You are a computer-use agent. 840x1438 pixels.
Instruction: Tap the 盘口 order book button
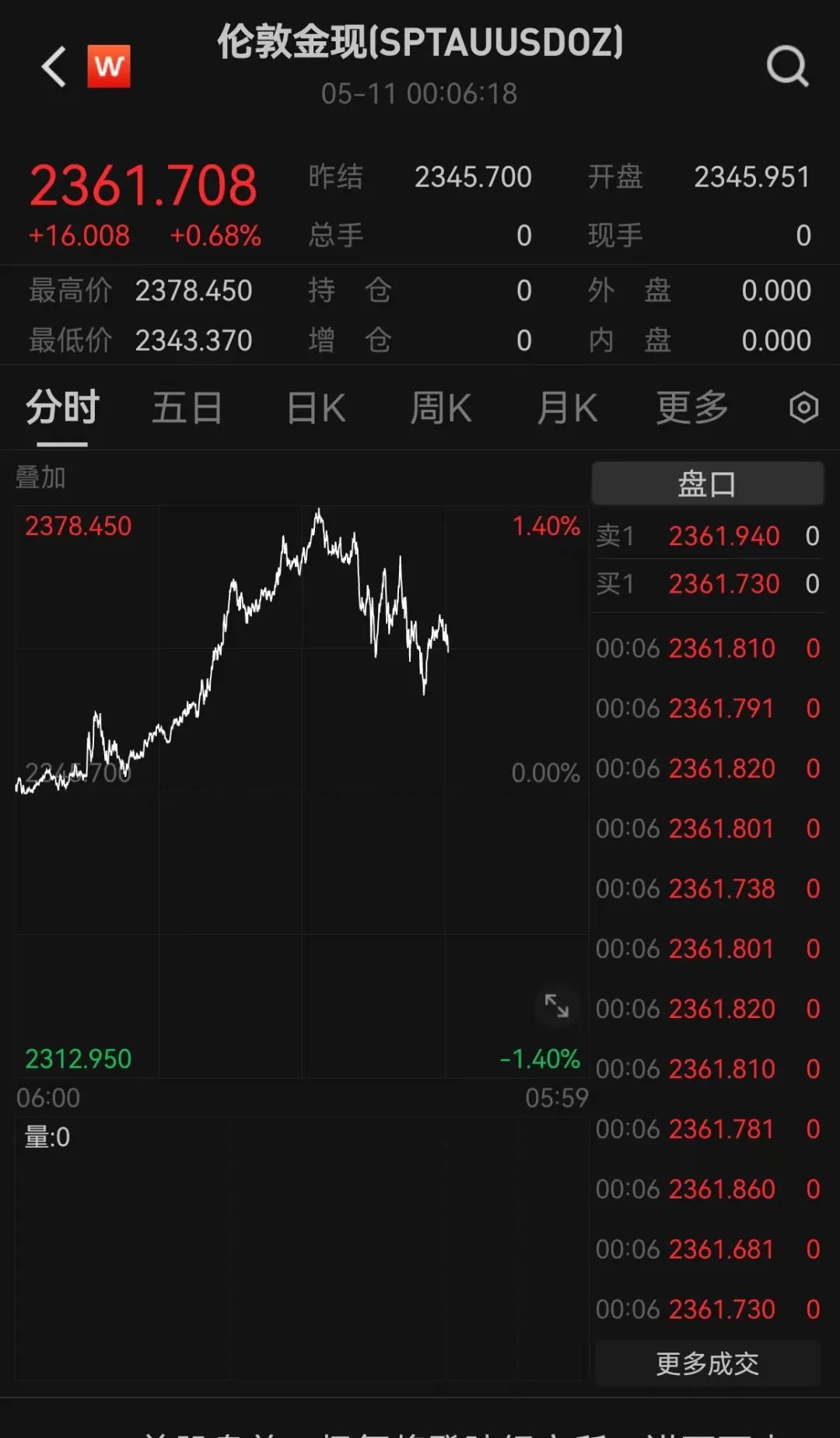(x=707, y=484)
